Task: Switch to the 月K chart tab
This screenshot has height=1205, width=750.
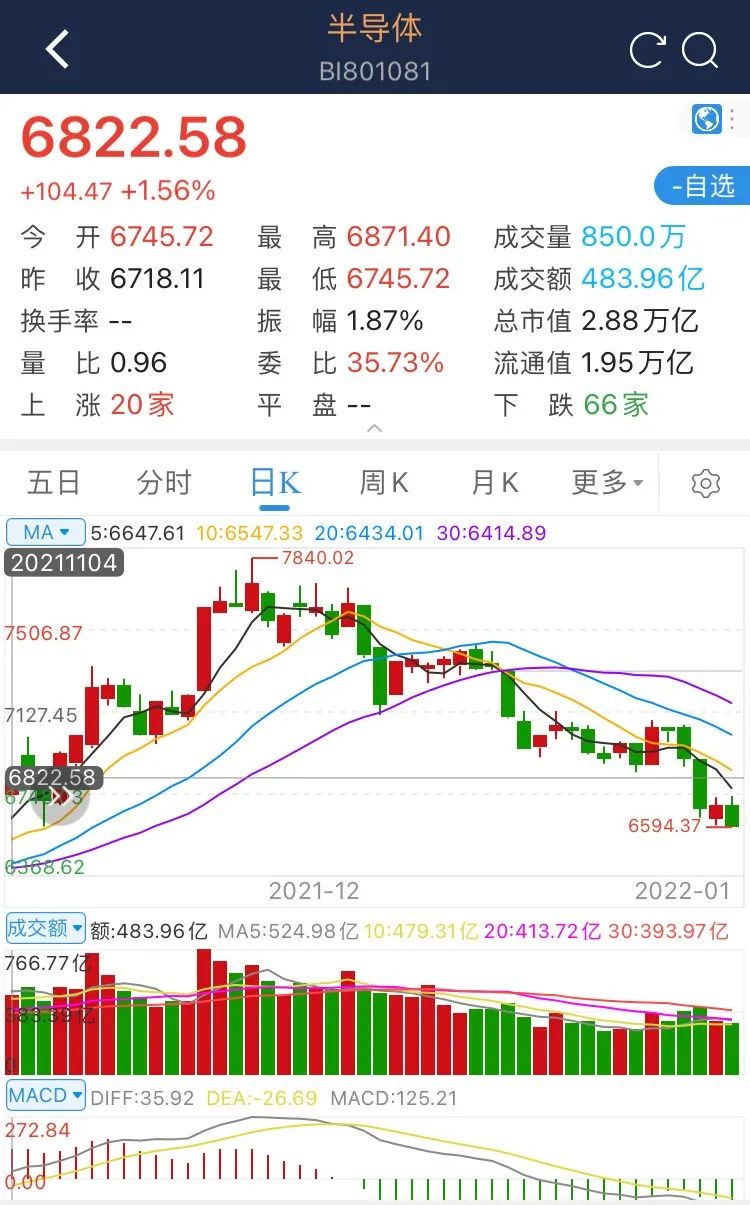Action: tap(494, 483)
